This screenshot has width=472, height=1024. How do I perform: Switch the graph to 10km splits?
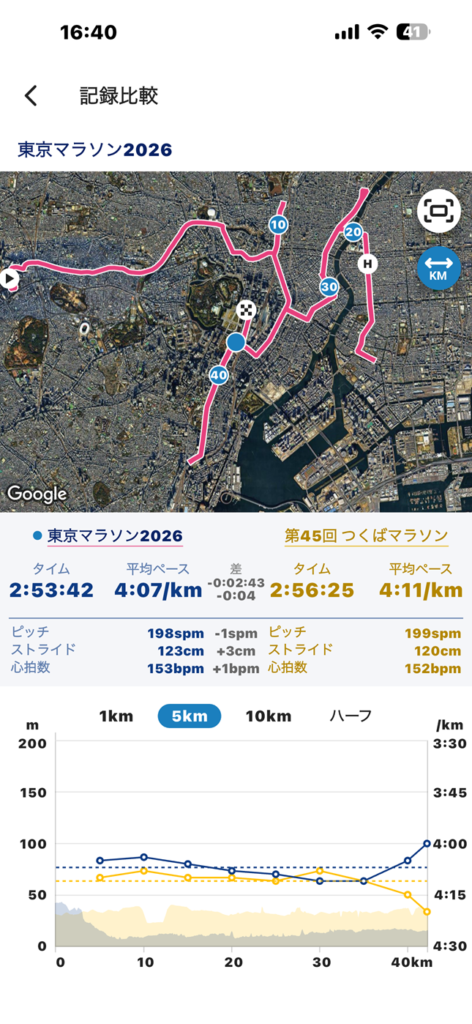[x=268, y=716]
